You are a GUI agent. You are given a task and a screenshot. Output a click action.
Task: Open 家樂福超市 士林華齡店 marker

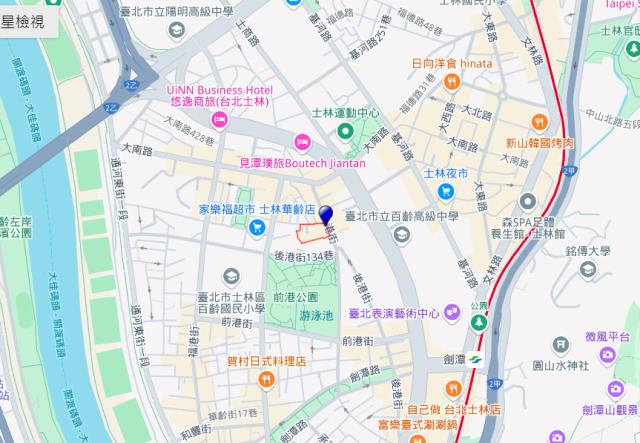click(x=256, y=228)
